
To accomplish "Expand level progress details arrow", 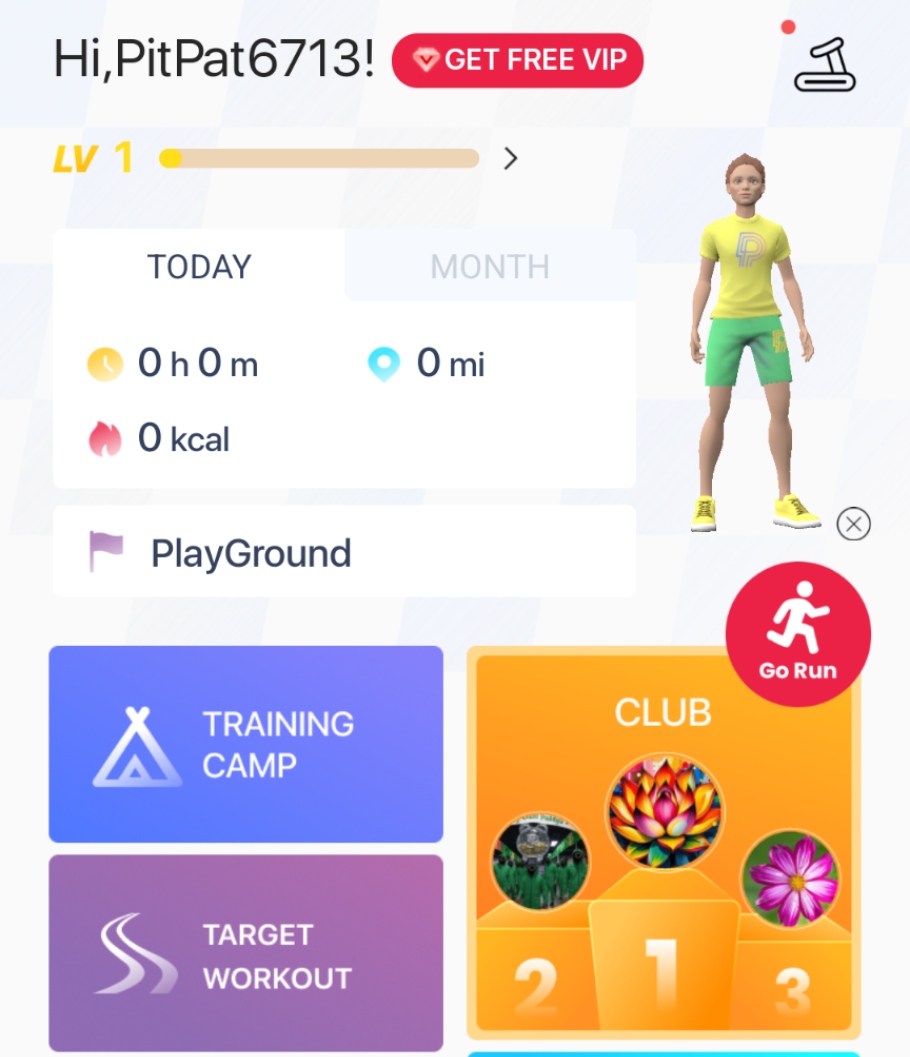I will pos(510,158).
